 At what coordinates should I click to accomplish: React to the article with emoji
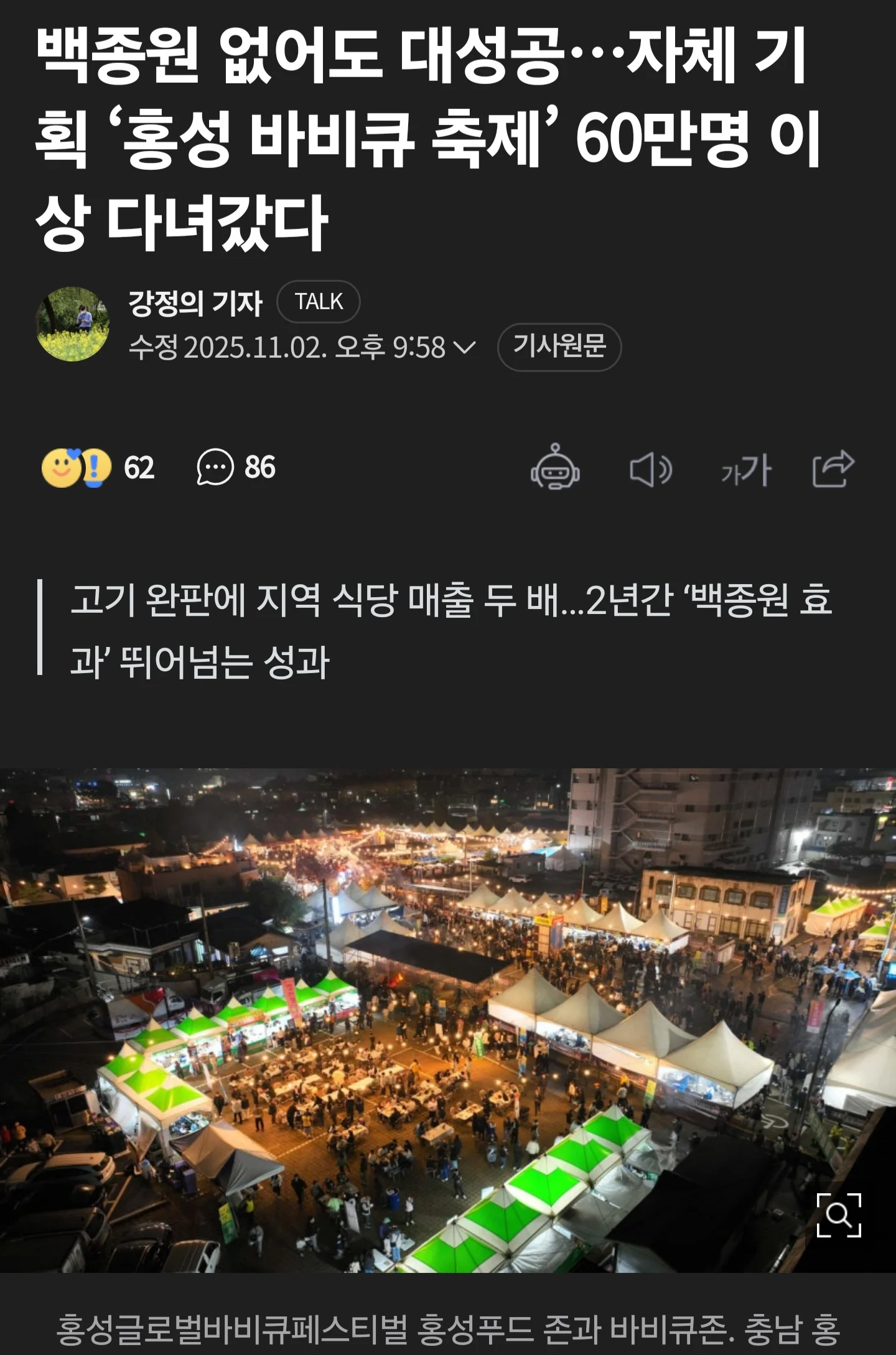pos(76,467)
